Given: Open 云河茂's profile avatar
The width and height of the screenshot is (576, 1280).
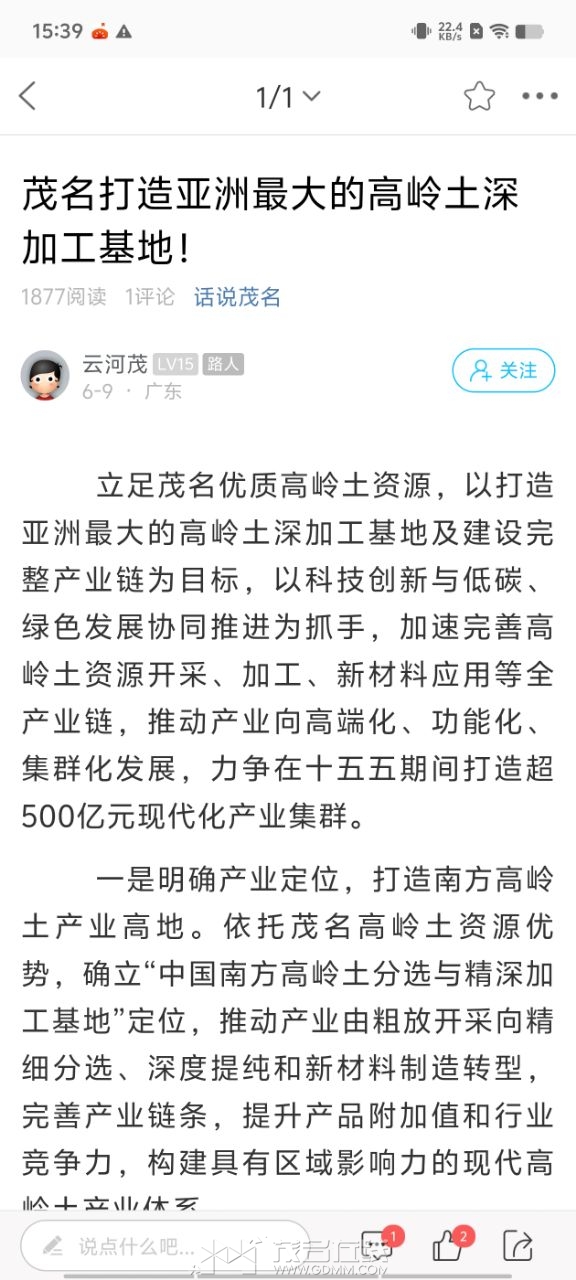Looking at the screenshot, I should pos(45,375).
